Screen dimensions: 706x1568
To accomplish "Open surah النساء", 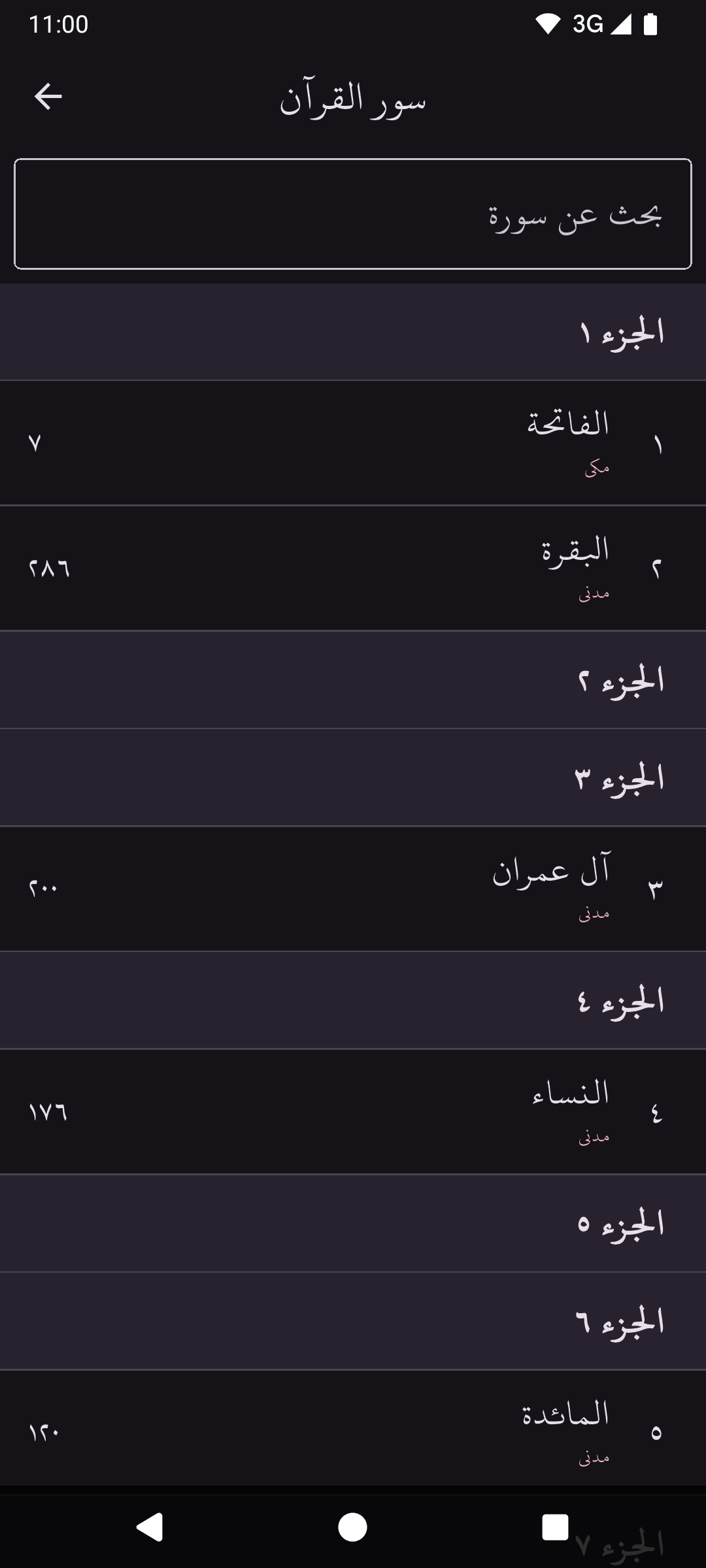I will pyautogui.click(x=353, y=1111).
